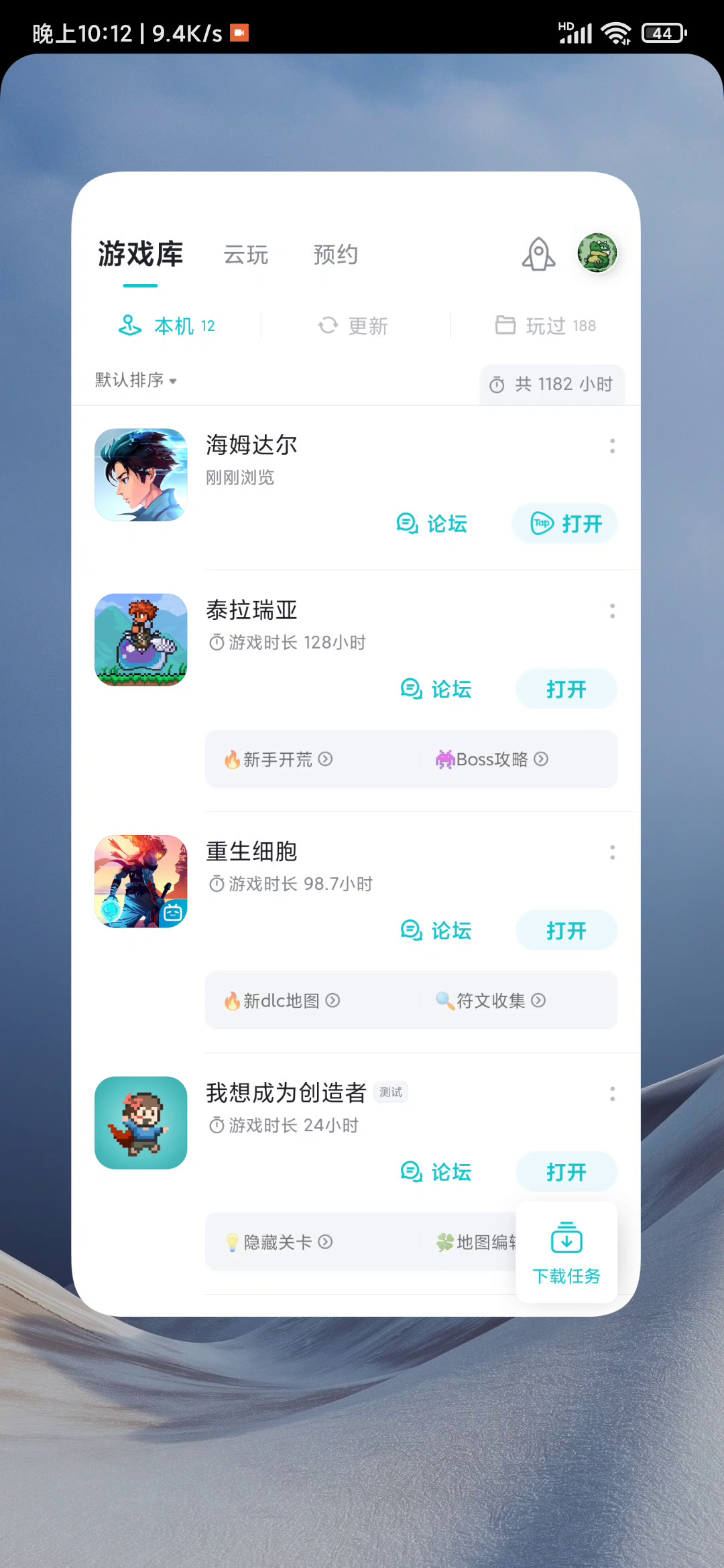Open more options for 海姆达尔
Screen dimensions: 724x1568
point(612,446)
